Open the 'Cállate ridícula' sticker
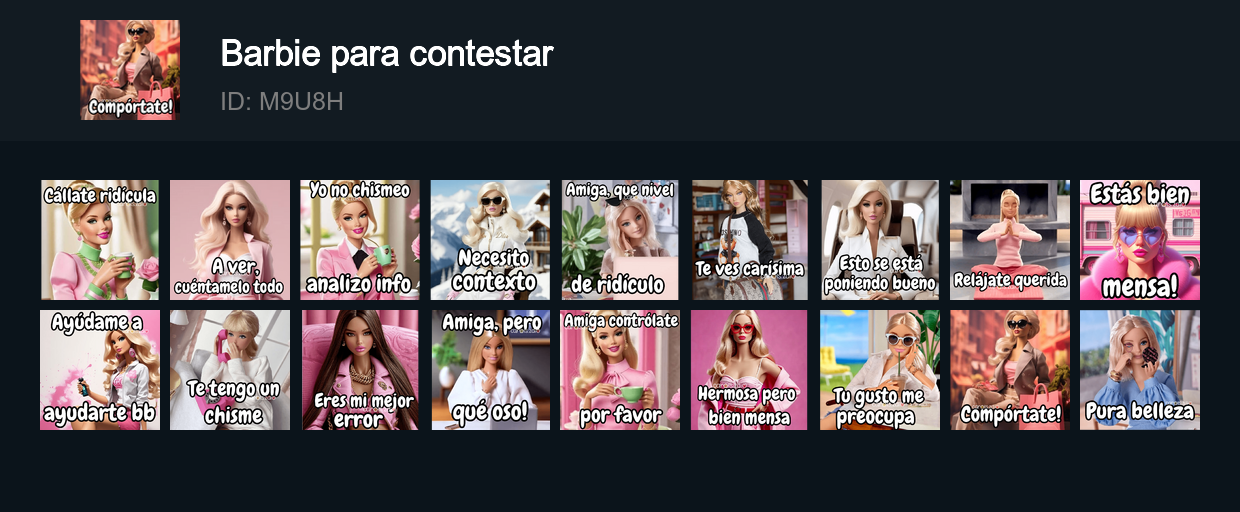1240x512 pixels. click(100, 240)
